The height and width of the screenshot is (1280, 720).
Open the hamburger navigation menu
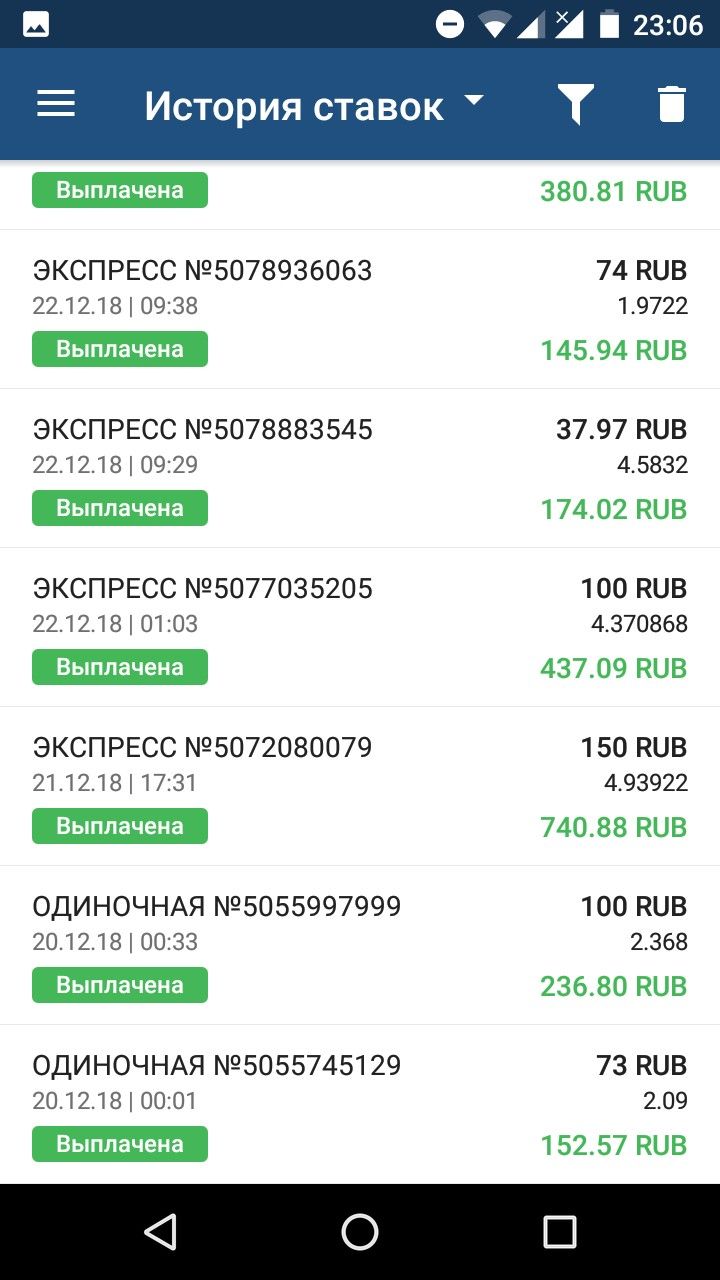[56, 104]
